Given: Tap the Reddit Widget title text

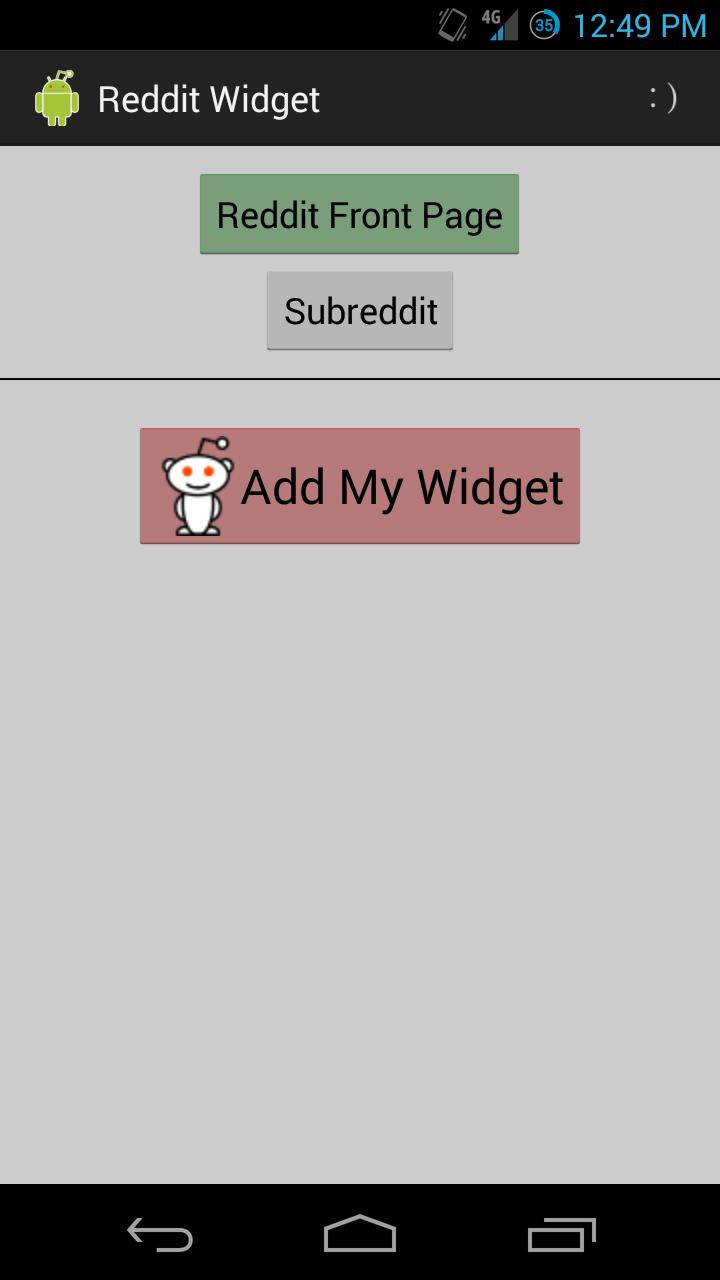Looking at the screenshot, I should [x=207, y=97].
